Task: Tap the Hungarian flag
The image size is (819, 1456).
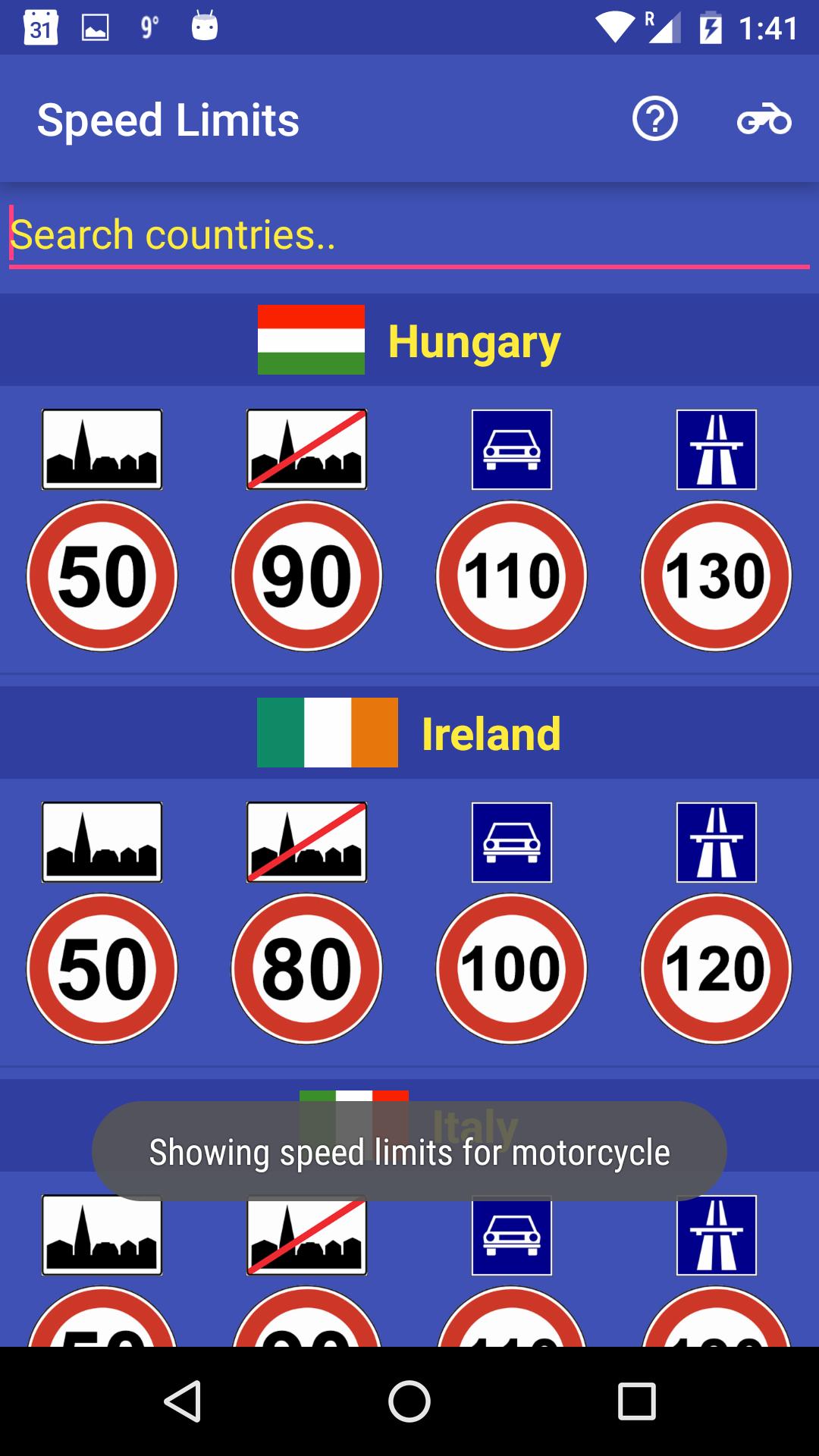Action: (311, 340)
